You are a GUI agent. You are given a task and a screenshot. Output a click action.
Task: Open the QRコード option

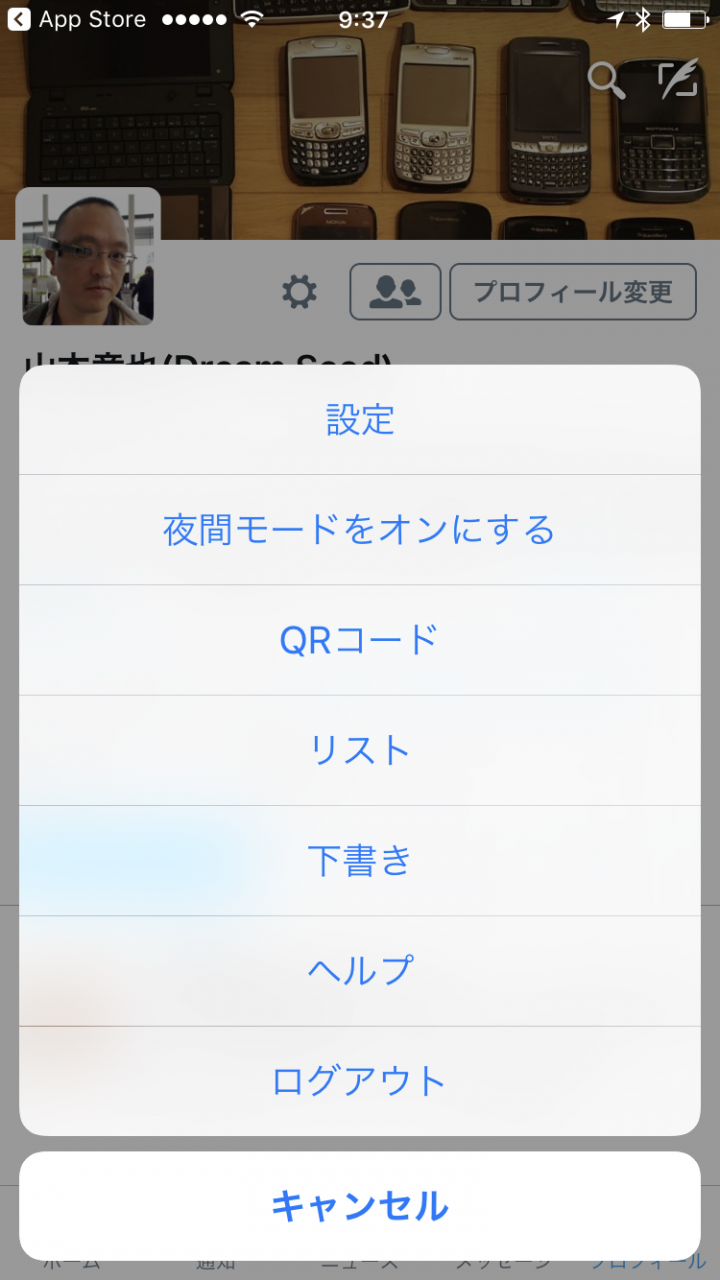click(x=360, y=640)
